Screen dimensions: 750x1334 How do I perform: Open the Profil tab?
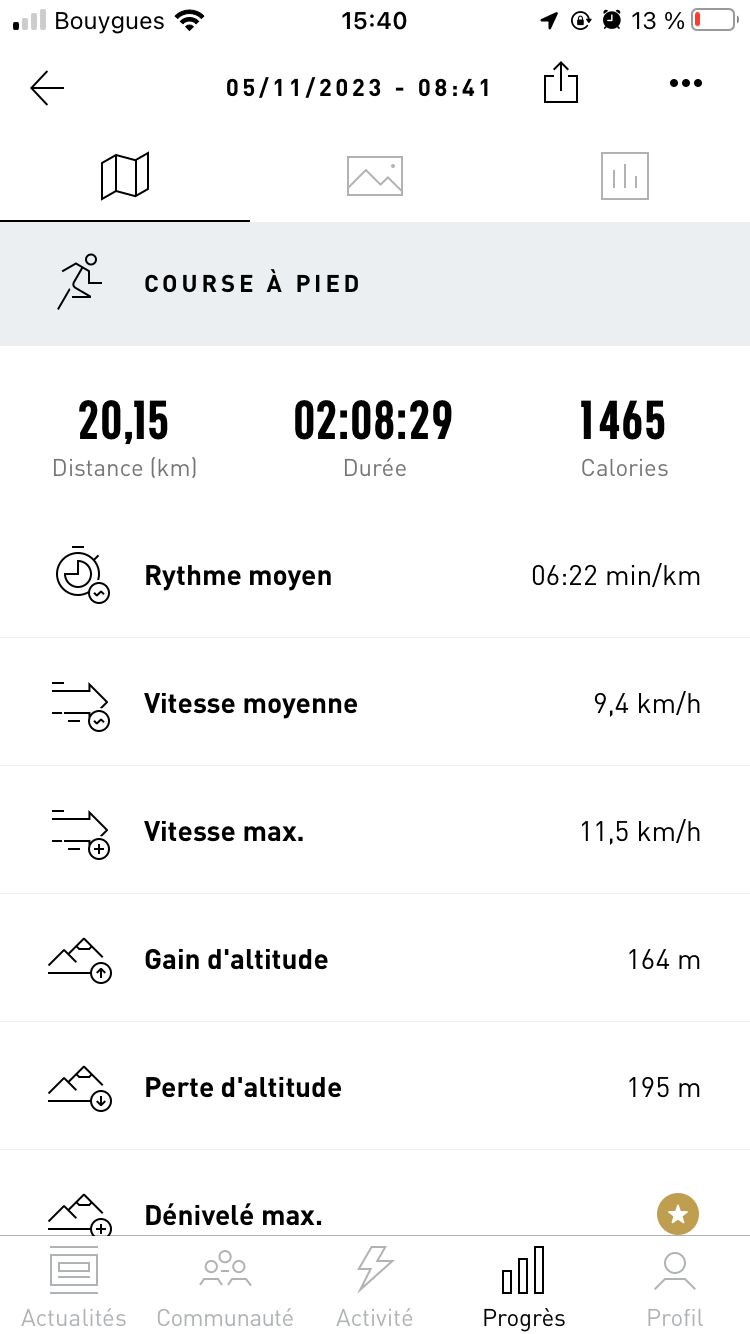675,1287
